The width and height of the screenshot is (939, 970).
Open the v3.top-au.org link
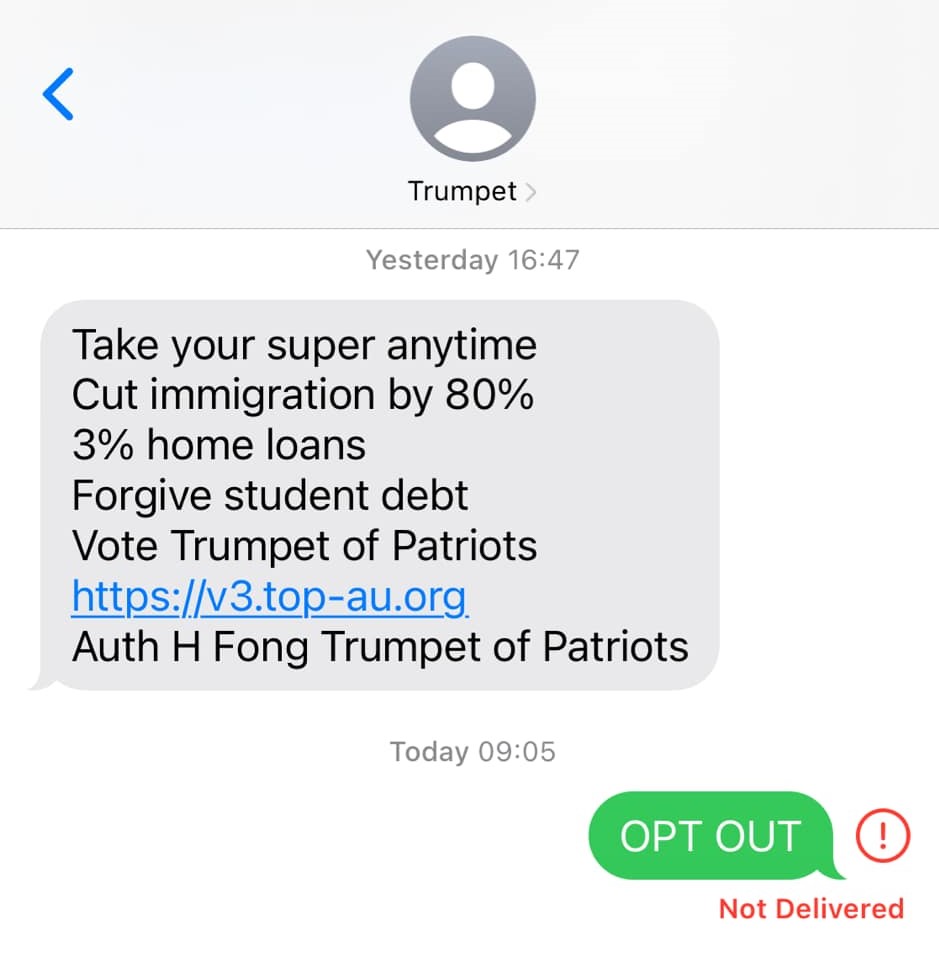click(x=269, y=597)
